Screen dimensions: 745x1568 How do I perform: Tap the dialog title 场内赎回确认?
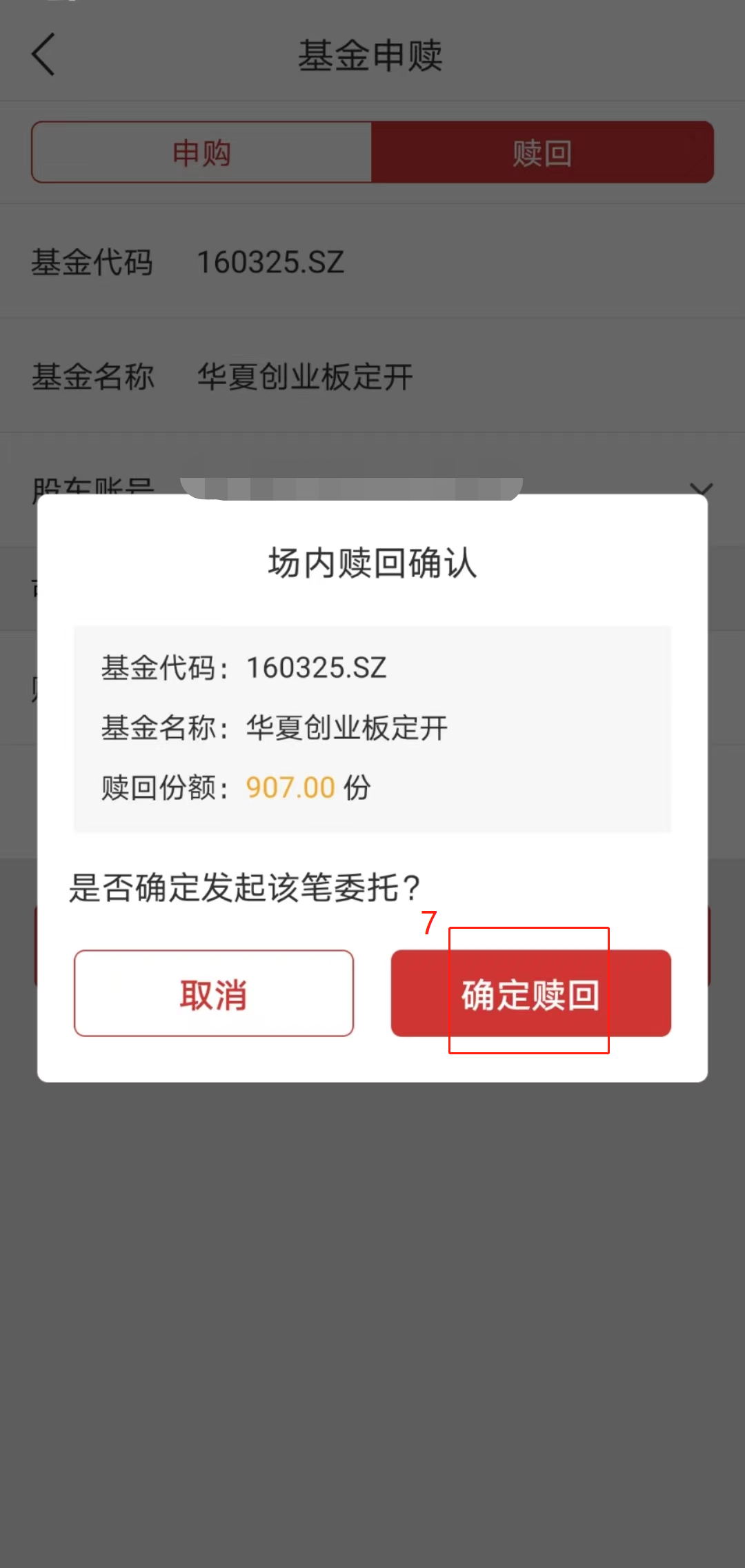372,561
